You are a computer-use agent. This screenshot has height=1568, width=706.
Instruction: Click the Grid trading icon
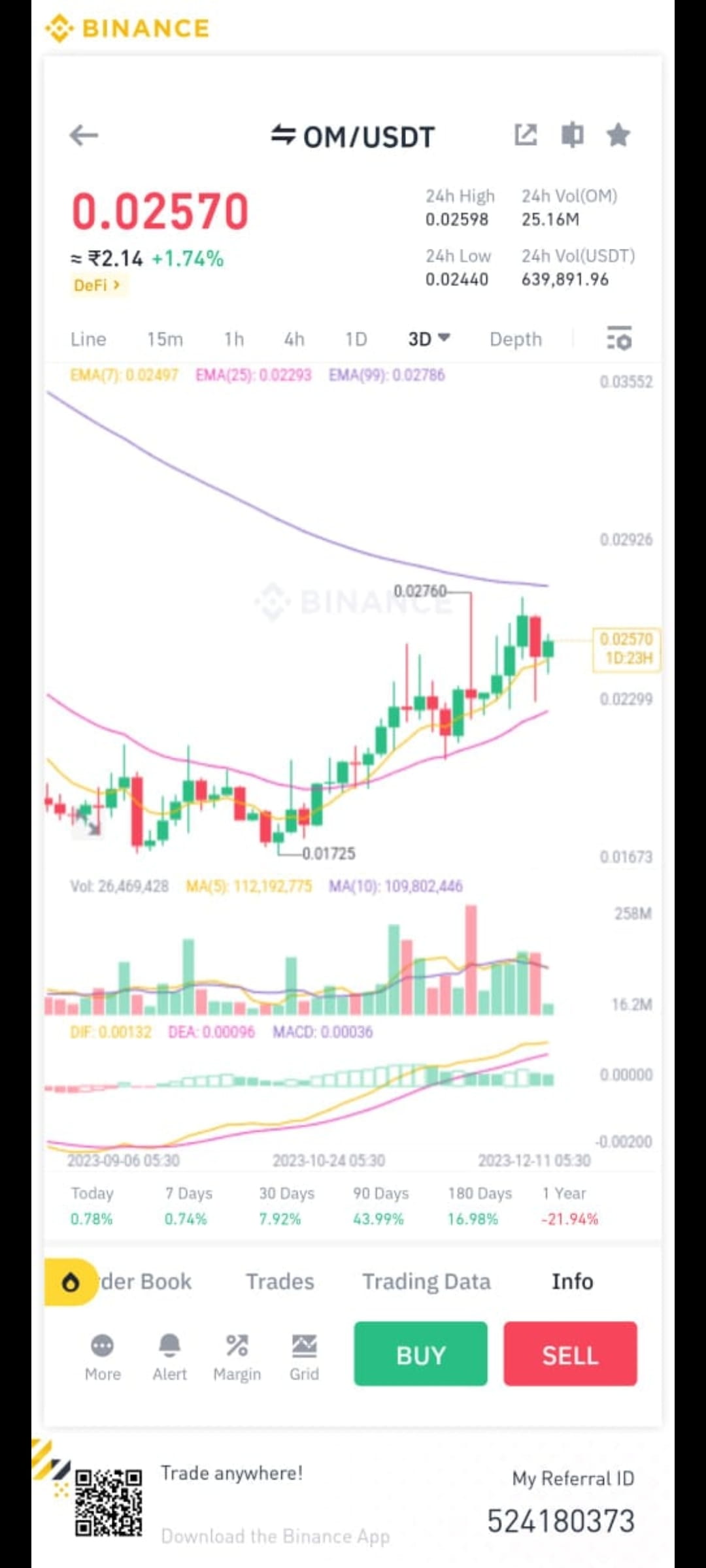click(x=305, y=1344)
